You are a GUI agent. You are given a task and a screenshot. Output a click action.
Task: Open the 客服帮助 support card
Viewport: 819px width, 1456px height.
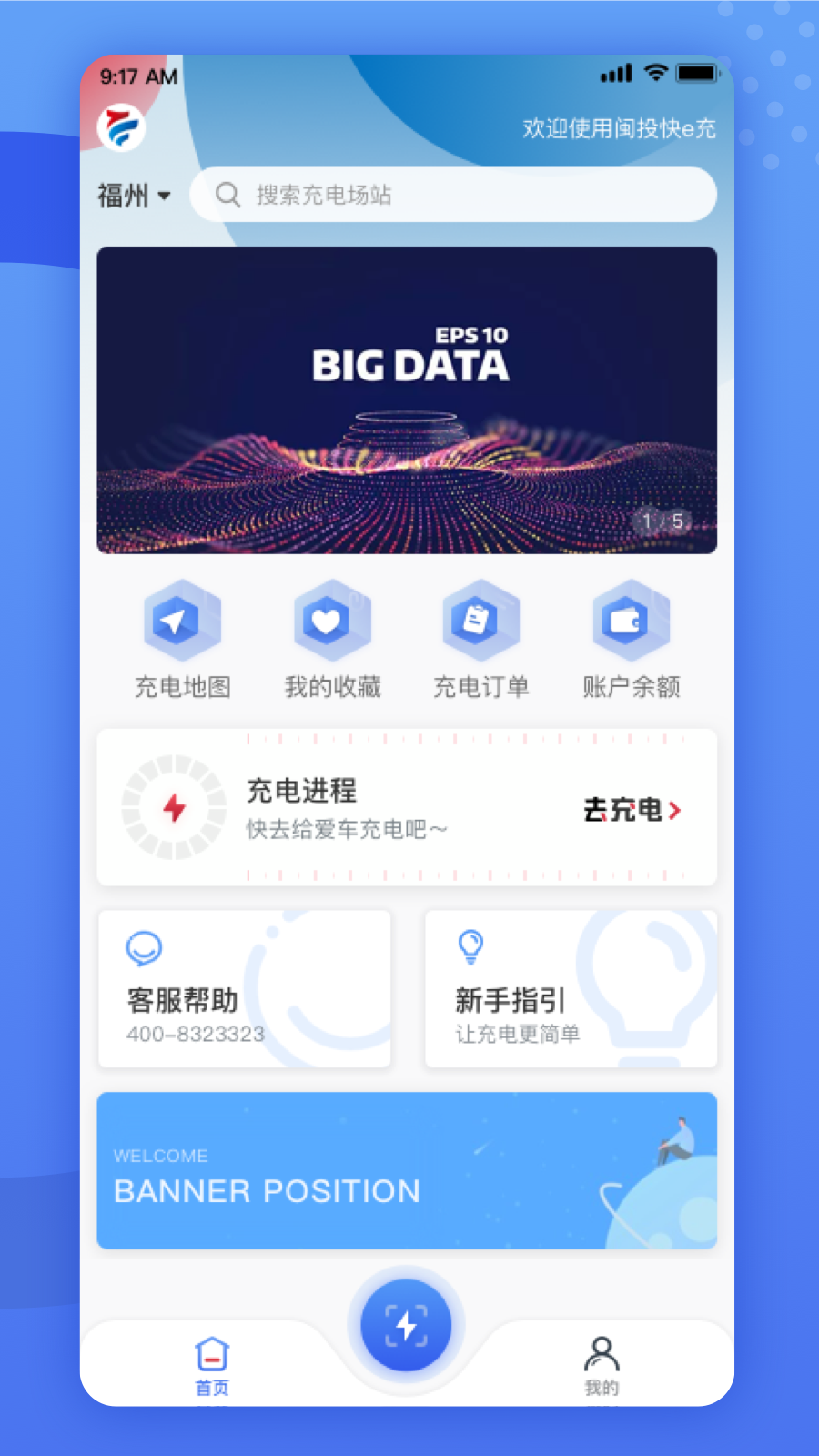click(244, 989)
